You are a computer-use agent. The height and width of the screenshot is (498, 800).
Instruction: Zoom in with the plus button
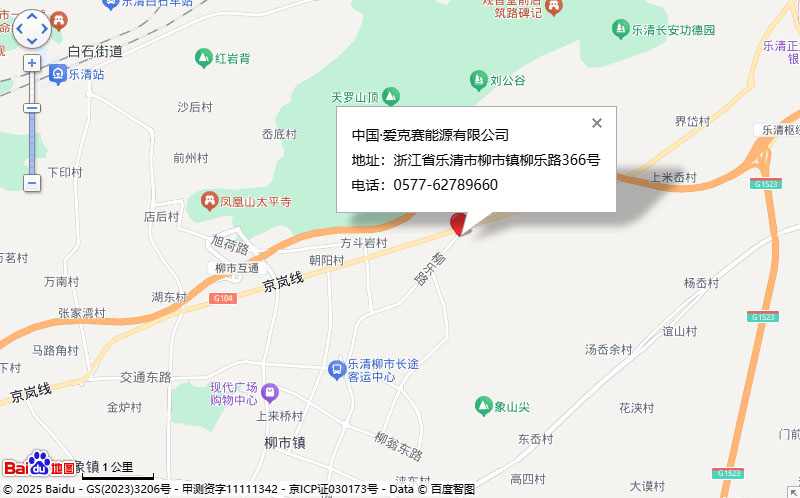coord(32,63)
